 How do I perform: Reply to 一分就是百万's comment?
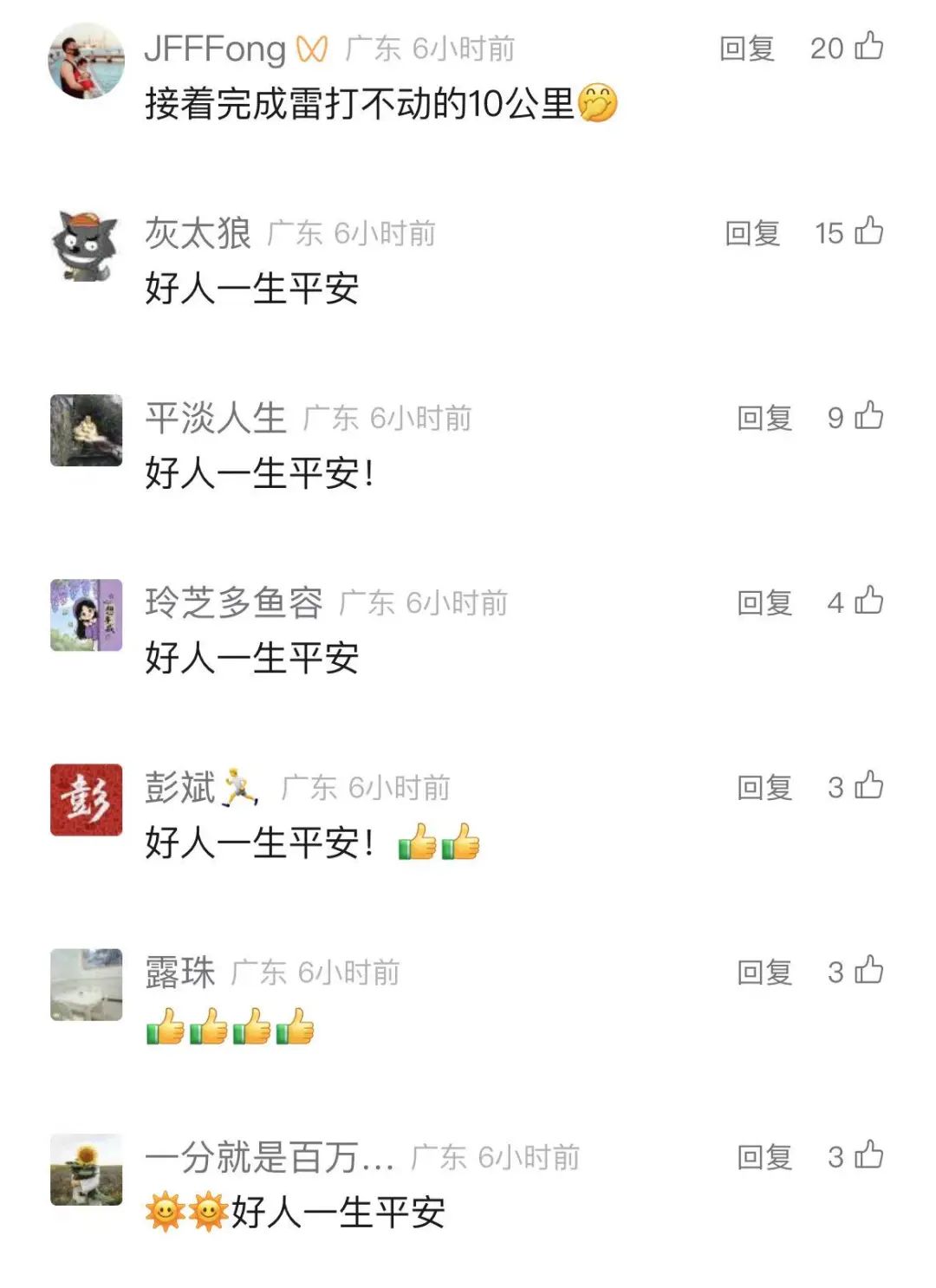pos(764,1157)
